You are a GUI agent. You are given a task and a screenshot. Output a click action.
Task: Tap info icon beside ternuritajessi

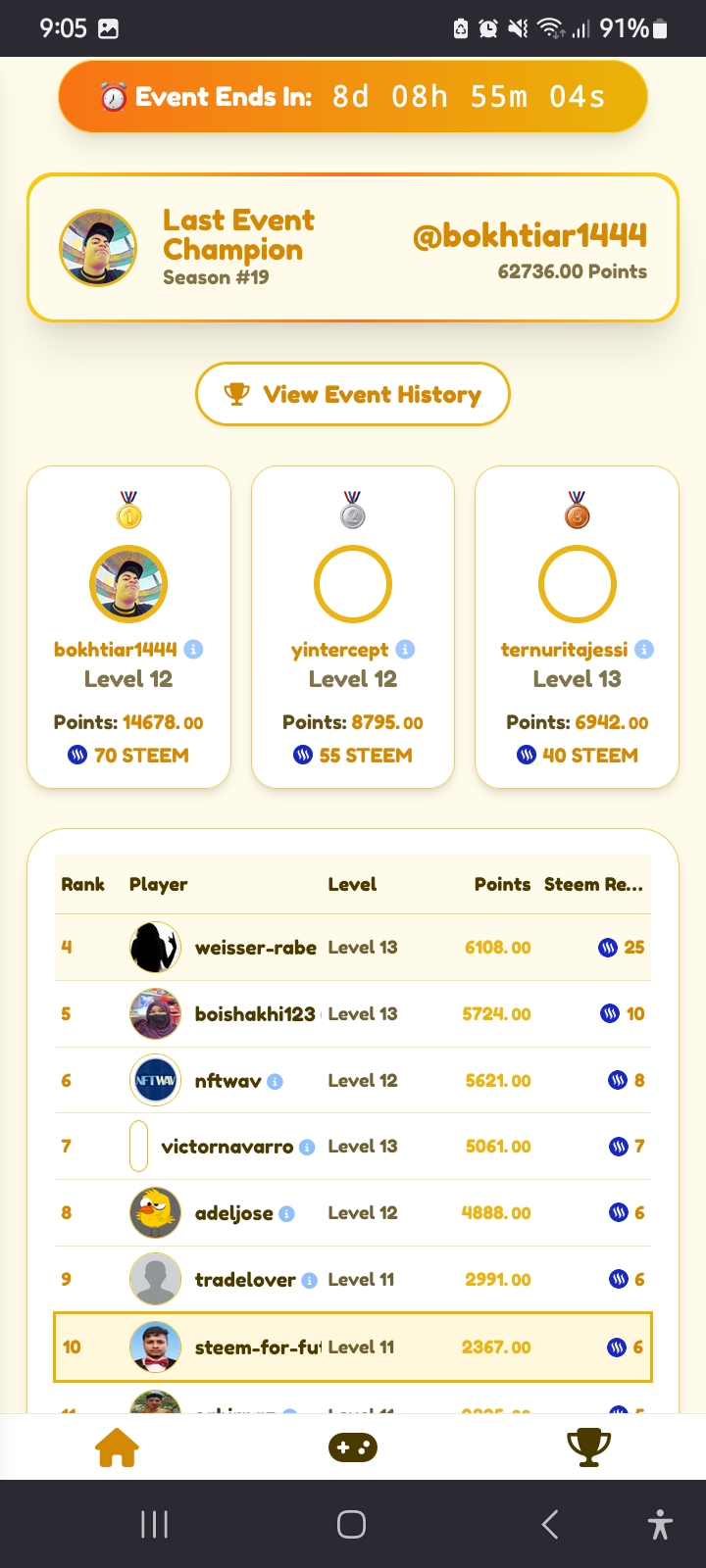pyautogui.click(x=644, y=650)
